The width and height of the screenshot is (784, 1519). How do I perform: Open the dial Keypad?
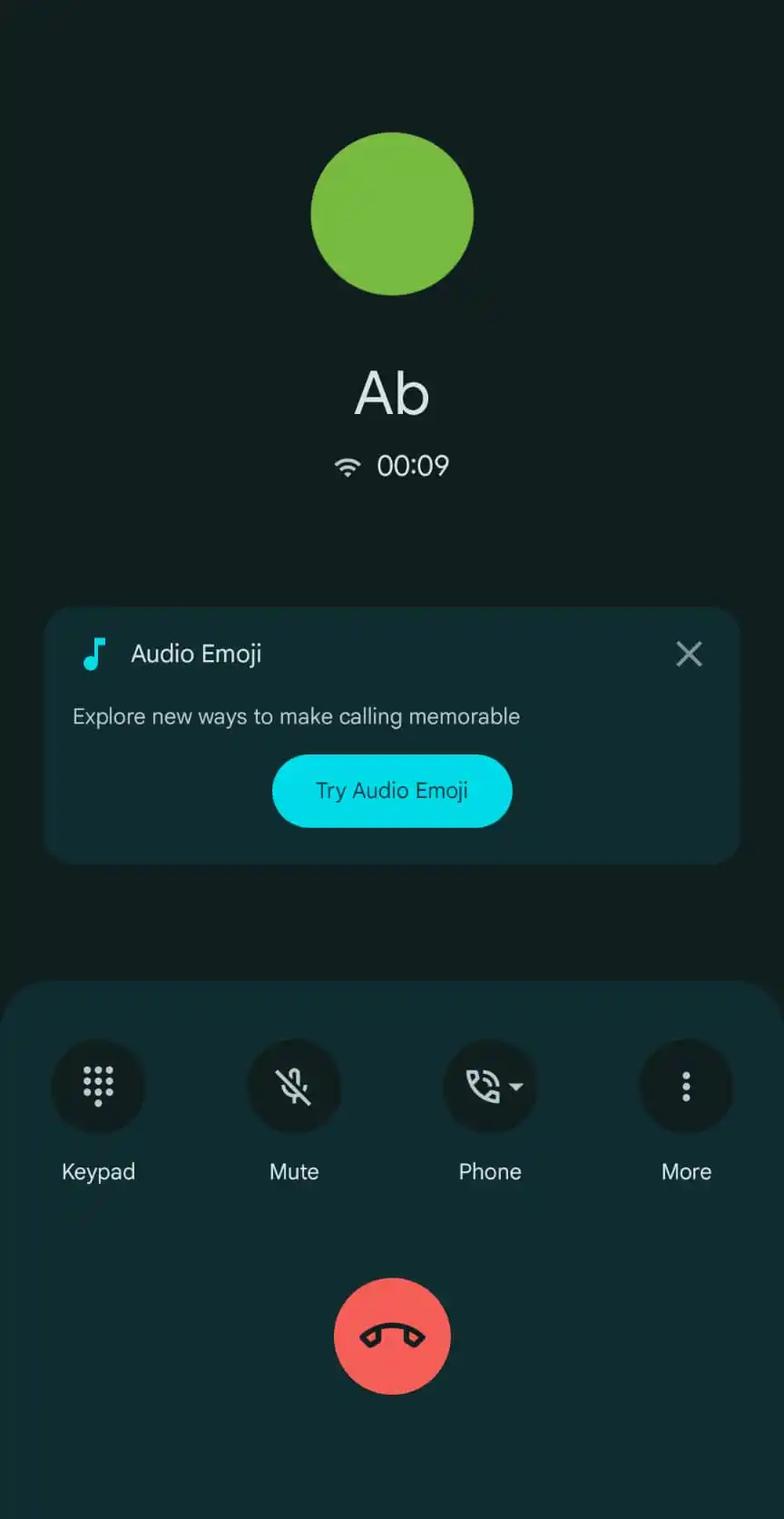pos(98,1086)
